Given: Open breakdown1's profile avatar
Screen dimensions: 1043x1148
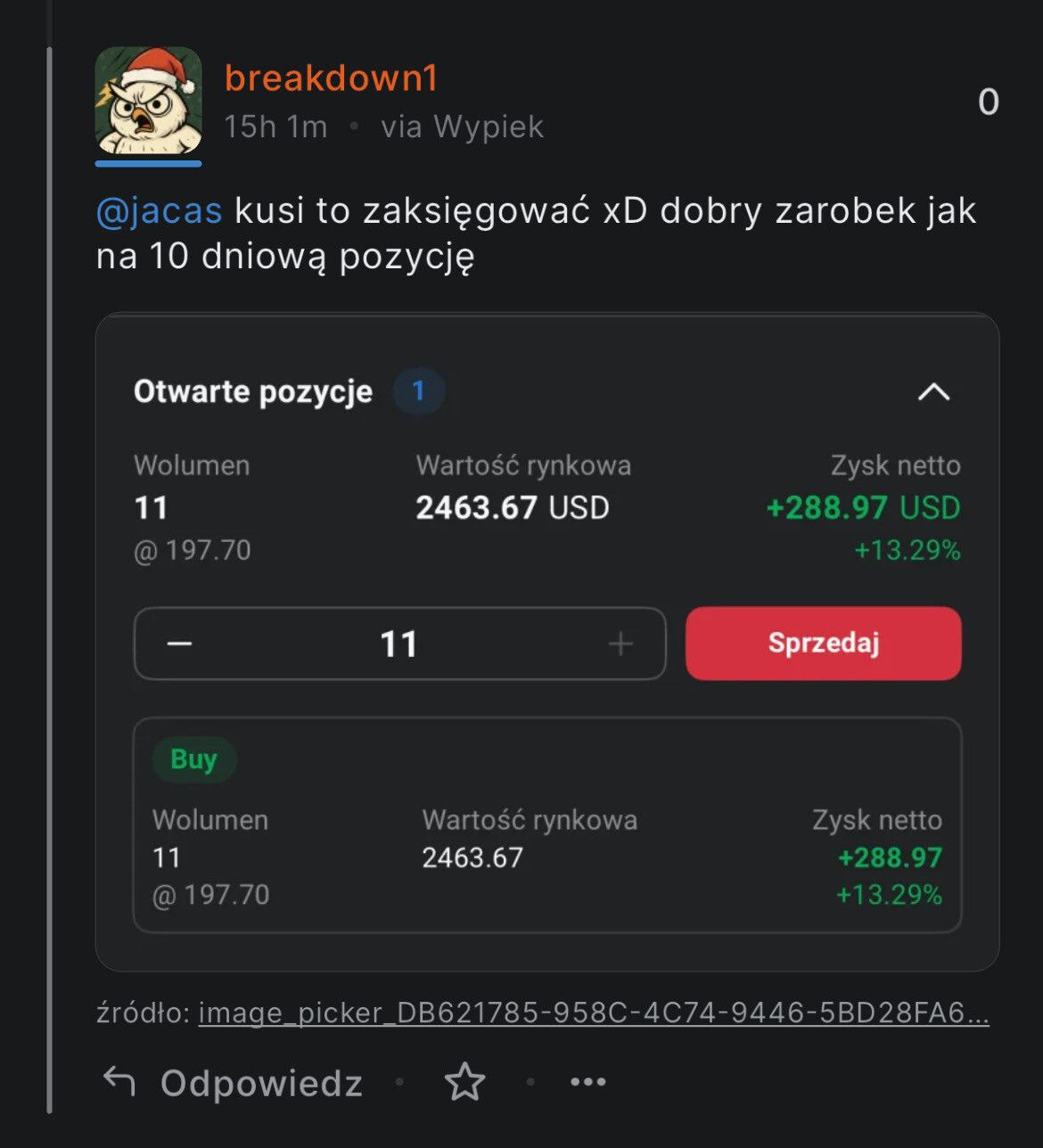Looking at the screenshot, I should 148,101.
